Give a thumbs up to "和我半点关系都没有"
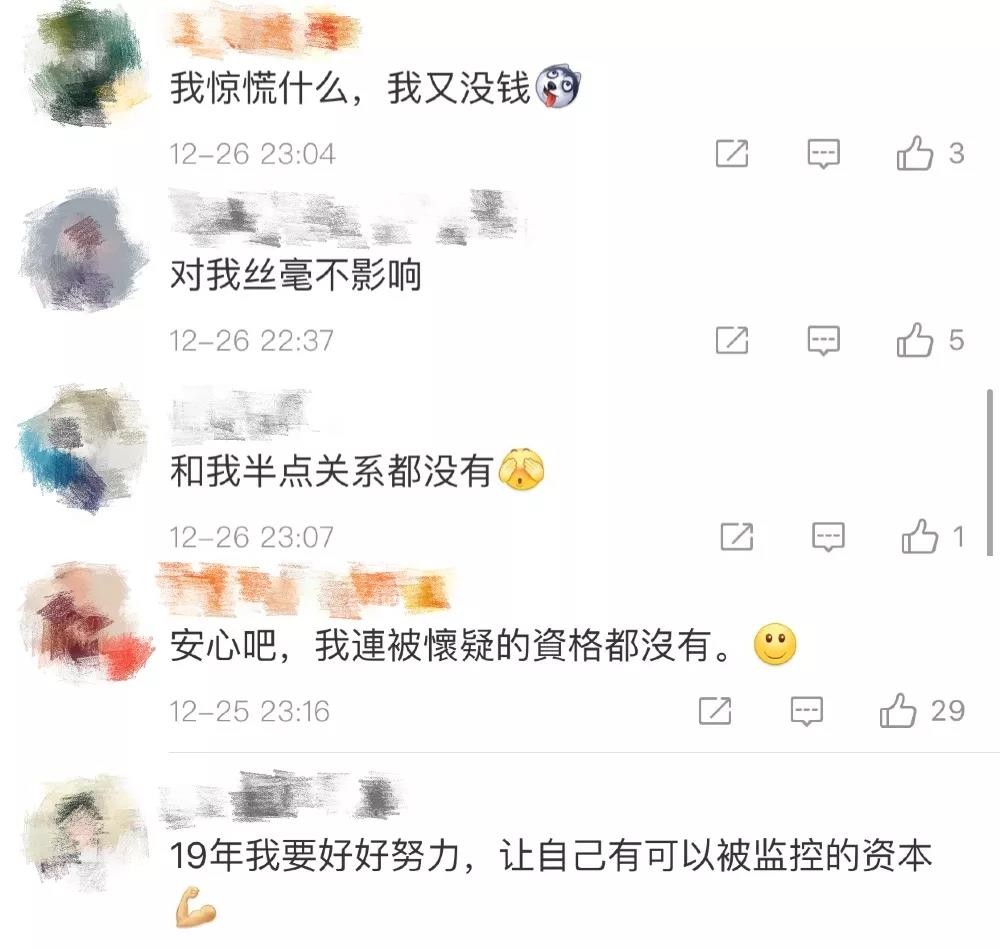Viewport: 1000px width, 949px height. pos(920,538)
